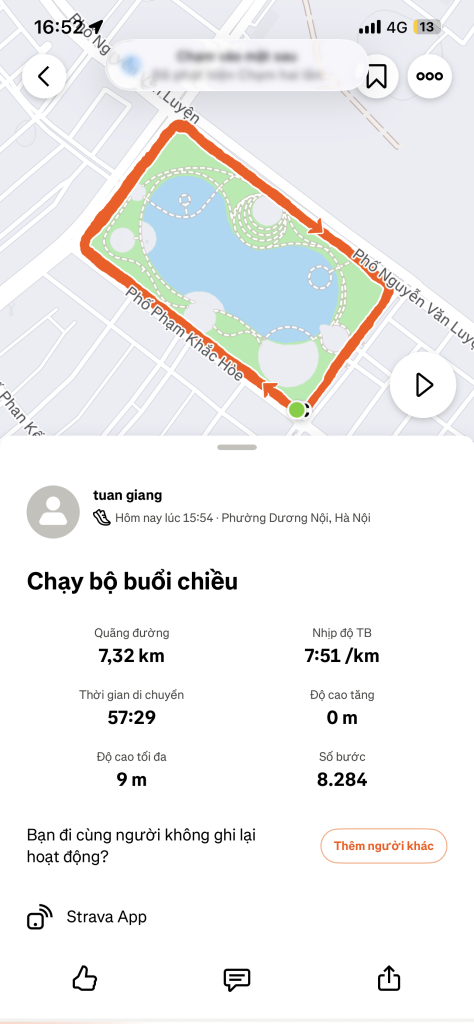Screen dimensions: 474x1024
Task: Play the route animation on the map
Action: click(423, 385)
